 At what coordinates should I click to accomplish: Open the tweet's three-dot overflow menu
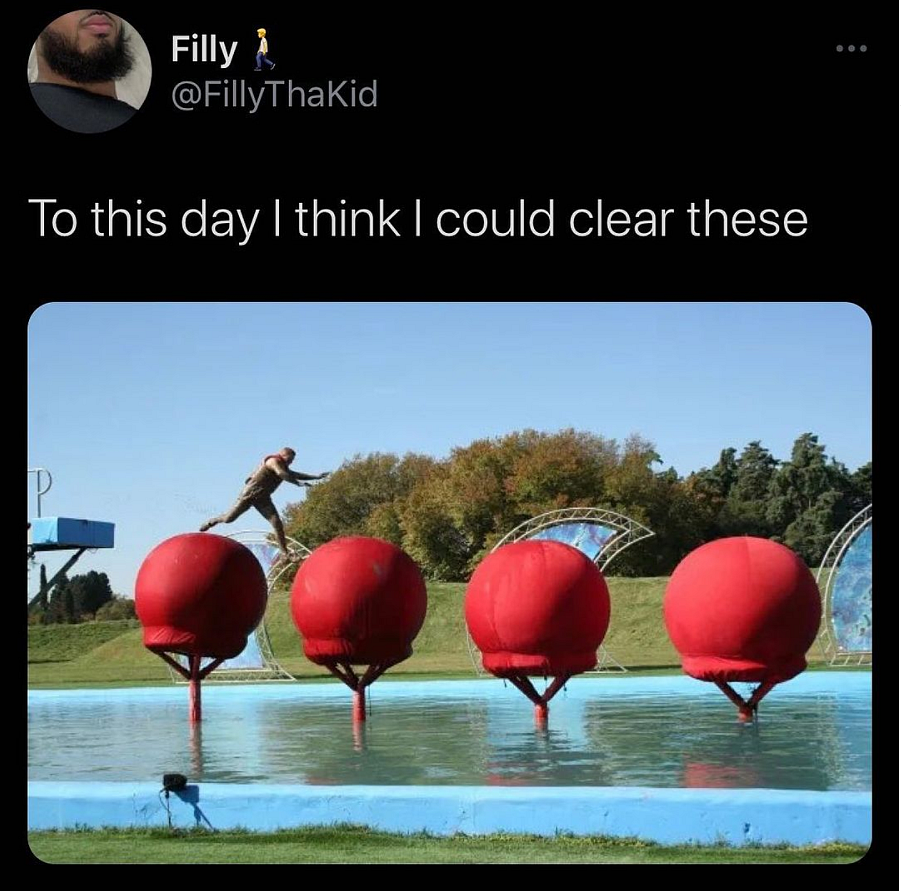[851, 49]
